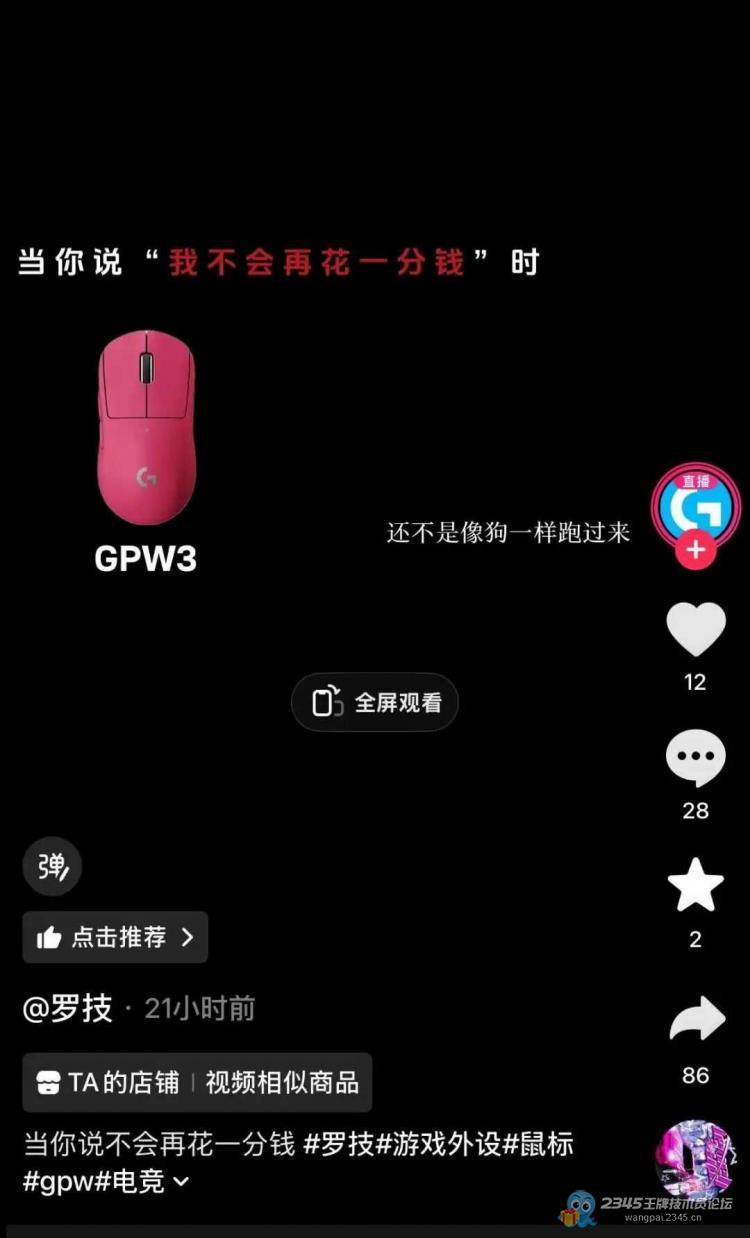Toggle the 弹 danmaku button

[x=52, y=866]
